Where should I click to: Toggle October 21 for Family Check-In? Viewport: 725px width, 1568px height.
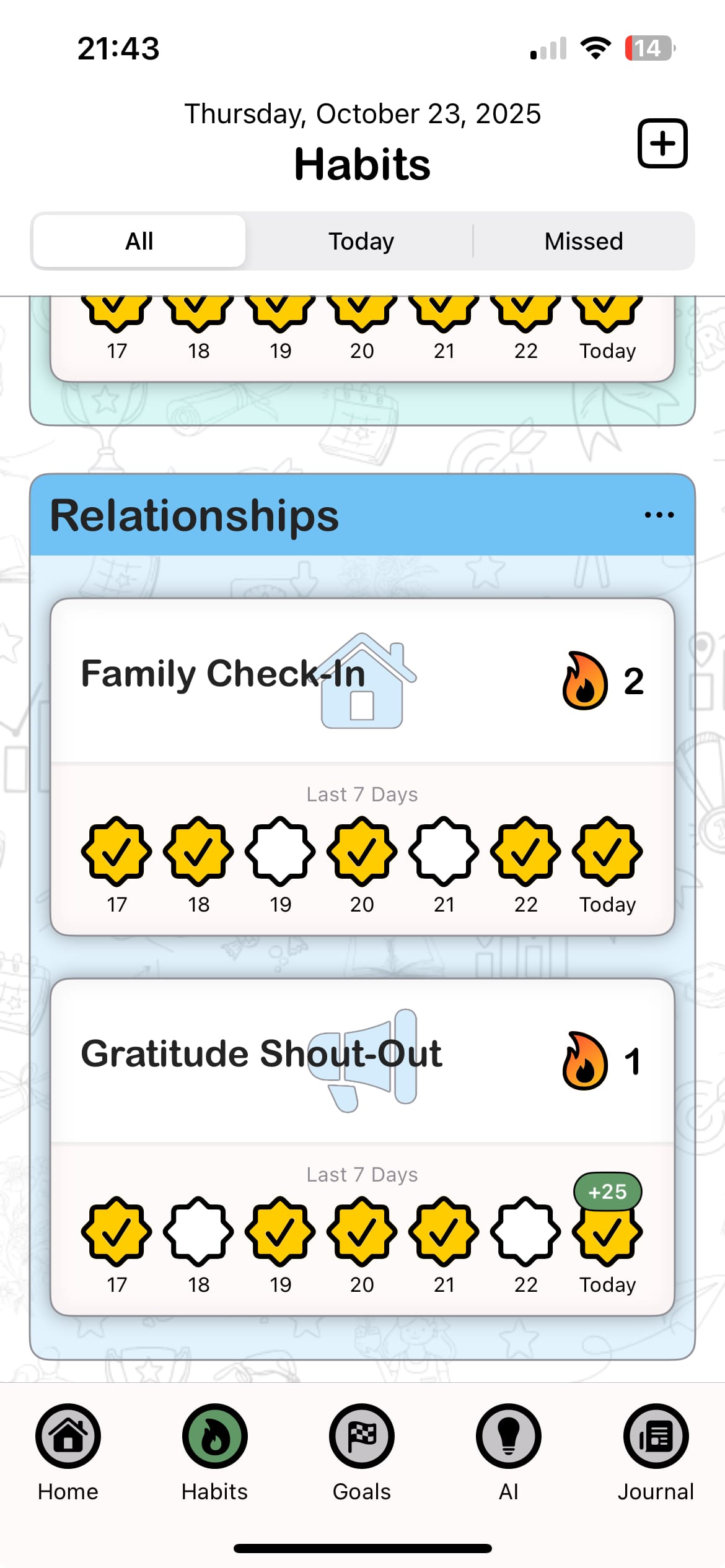(x=443, y=852)
